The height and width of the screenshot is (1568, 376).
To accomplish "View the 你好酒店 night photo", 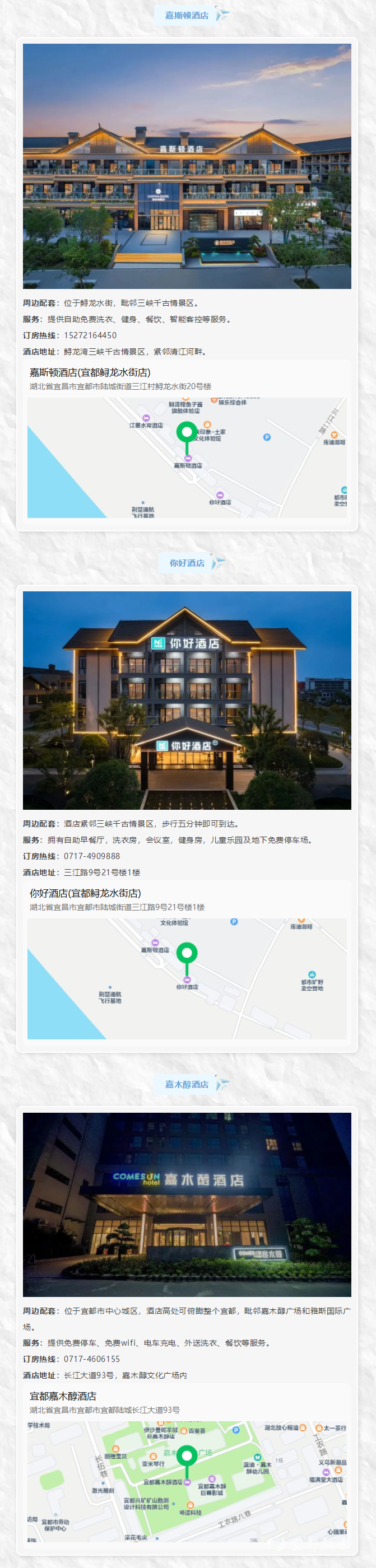I will [187, 700].
